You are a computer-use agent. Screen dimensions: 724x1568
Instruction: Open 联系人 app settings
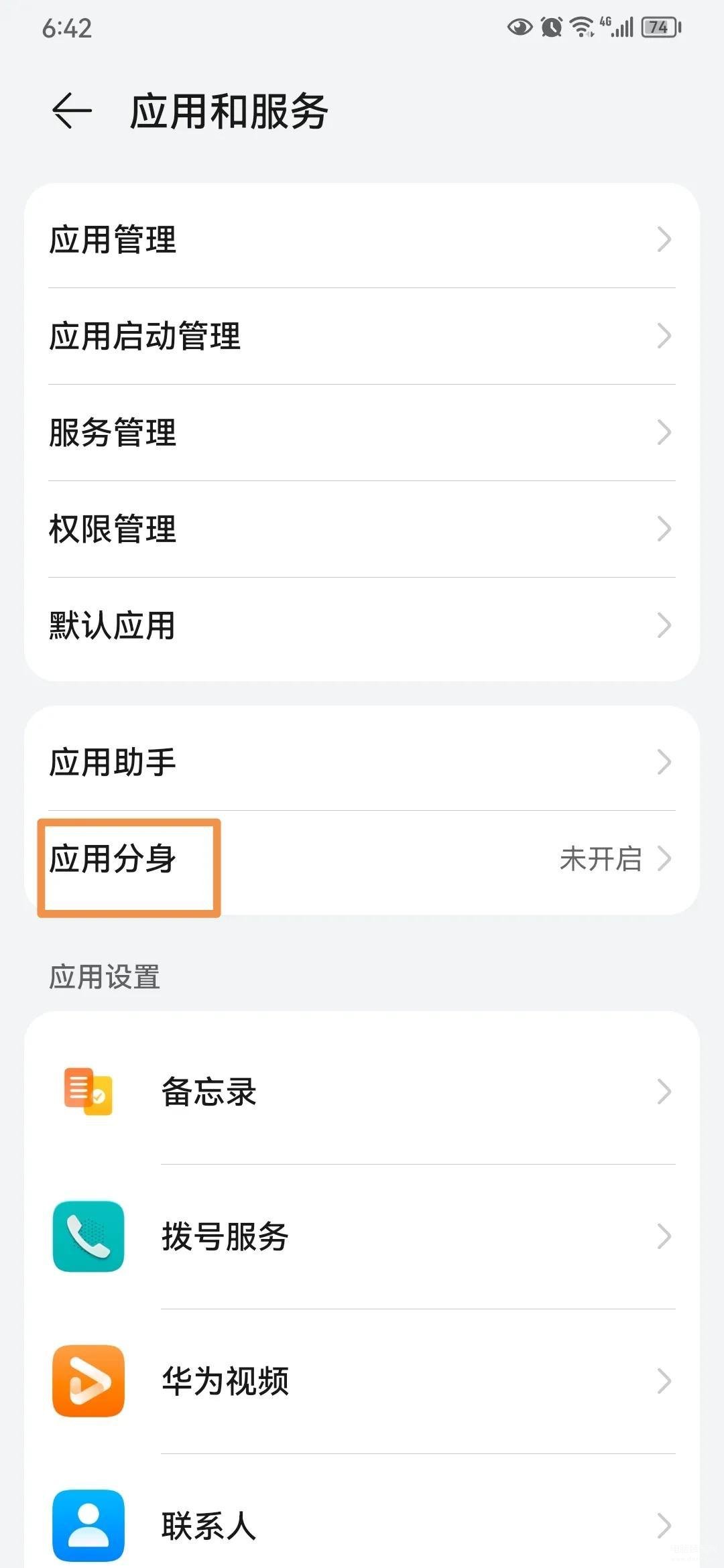pyautogui.click(x=362, y=1526)
